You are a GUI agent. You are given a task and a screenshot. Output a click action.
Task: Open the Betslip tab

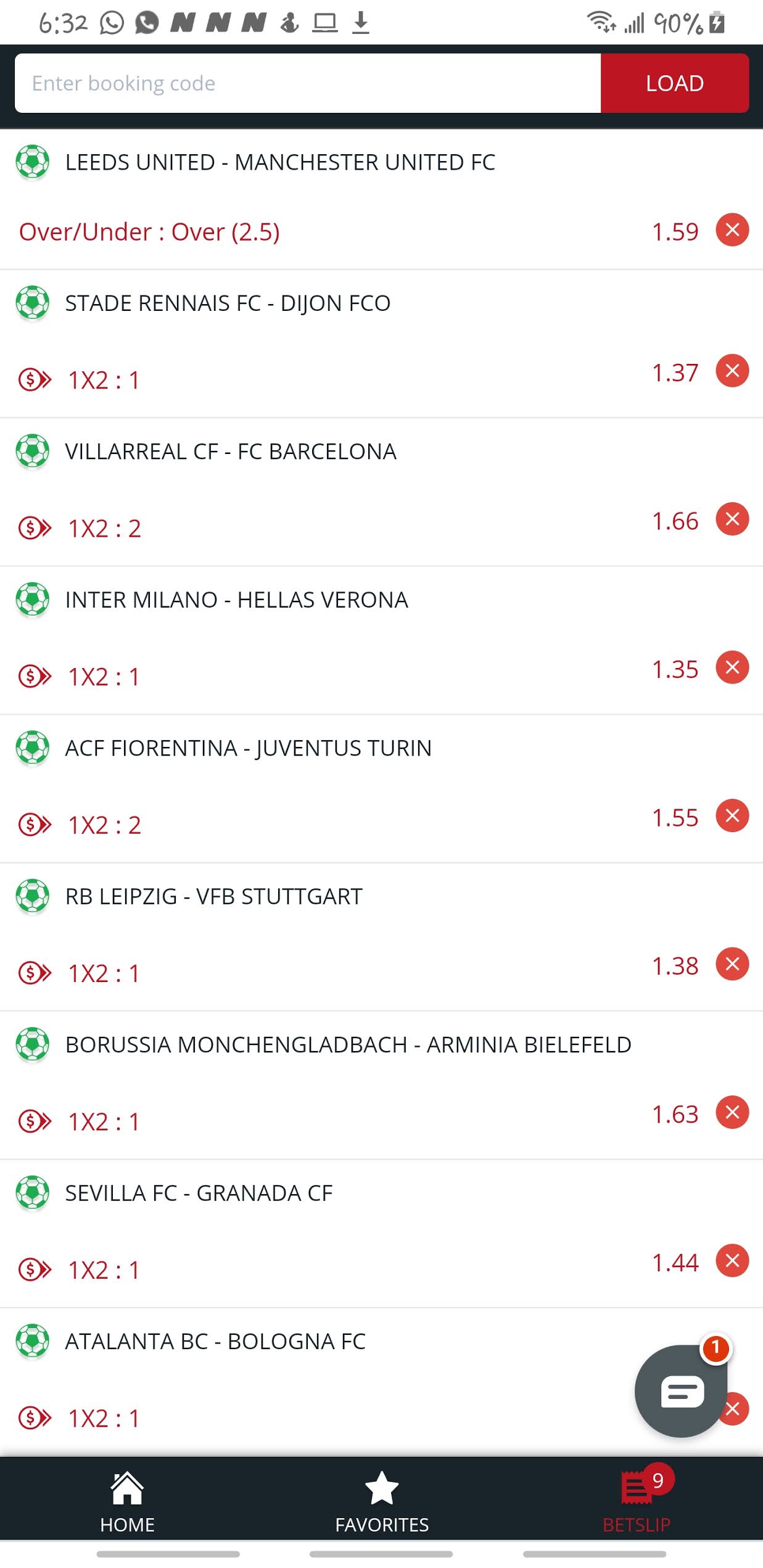click(637, 1502)
